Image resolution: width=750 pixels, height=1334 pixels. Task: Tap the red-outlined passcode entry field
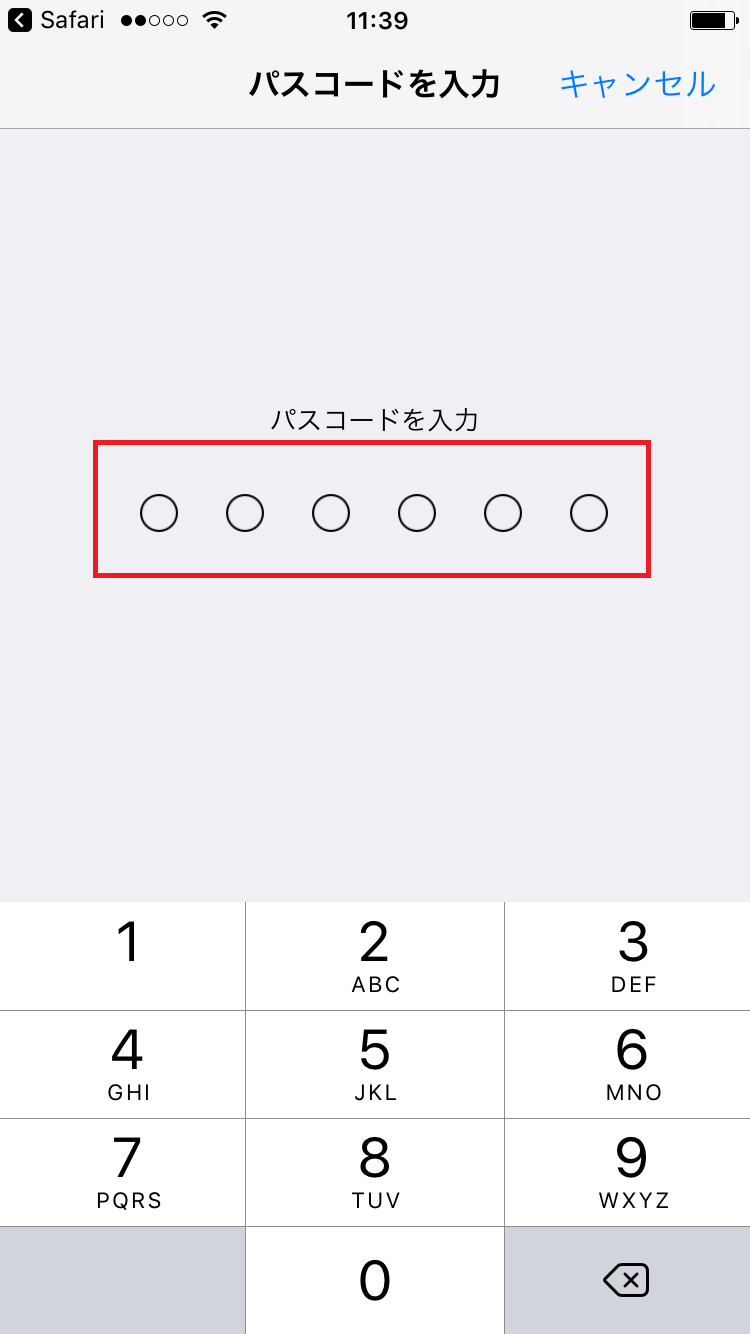[x=372, y=510]
